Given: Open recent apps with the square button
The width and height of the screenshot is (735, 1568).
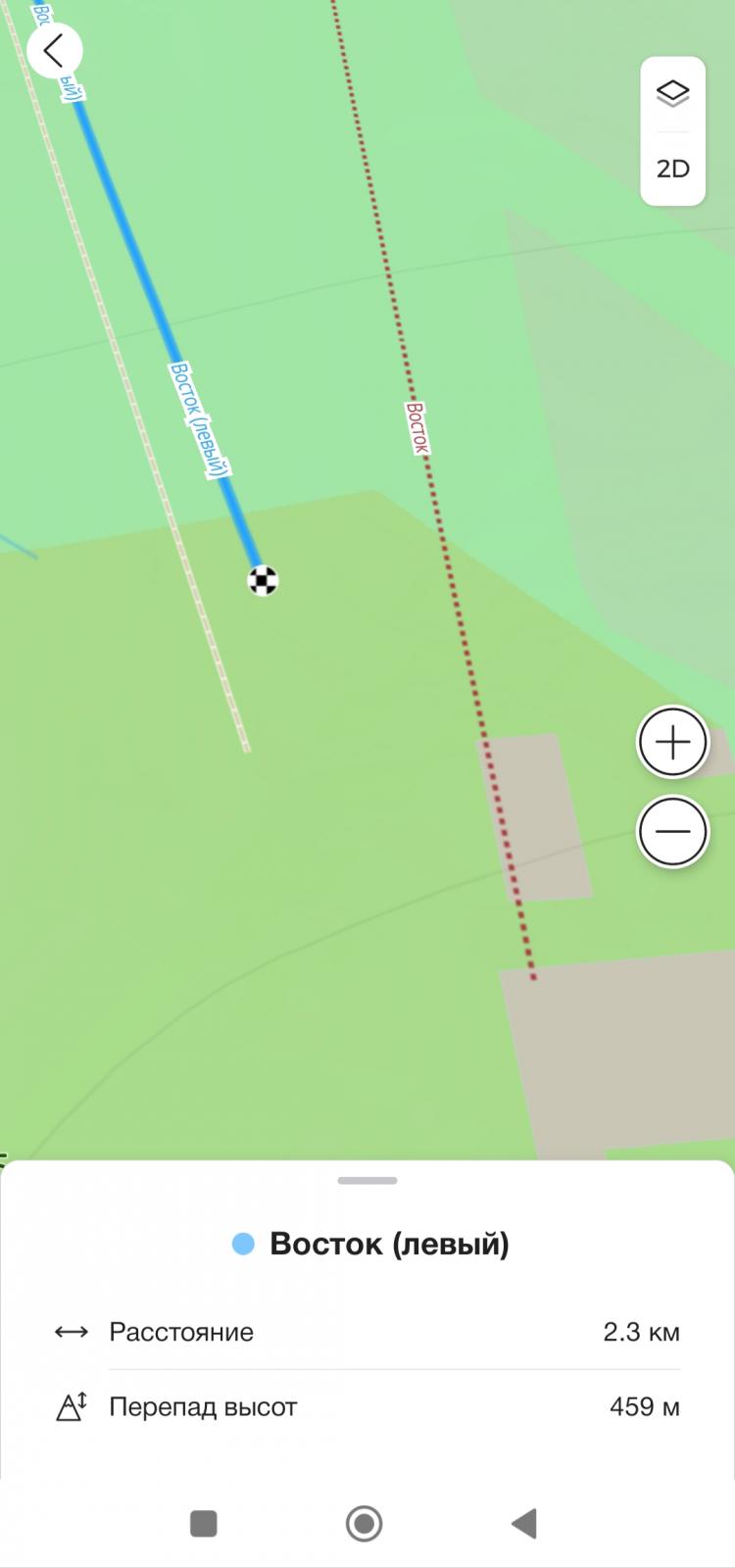Looking at the screenshot, I should coord(203,1523).
